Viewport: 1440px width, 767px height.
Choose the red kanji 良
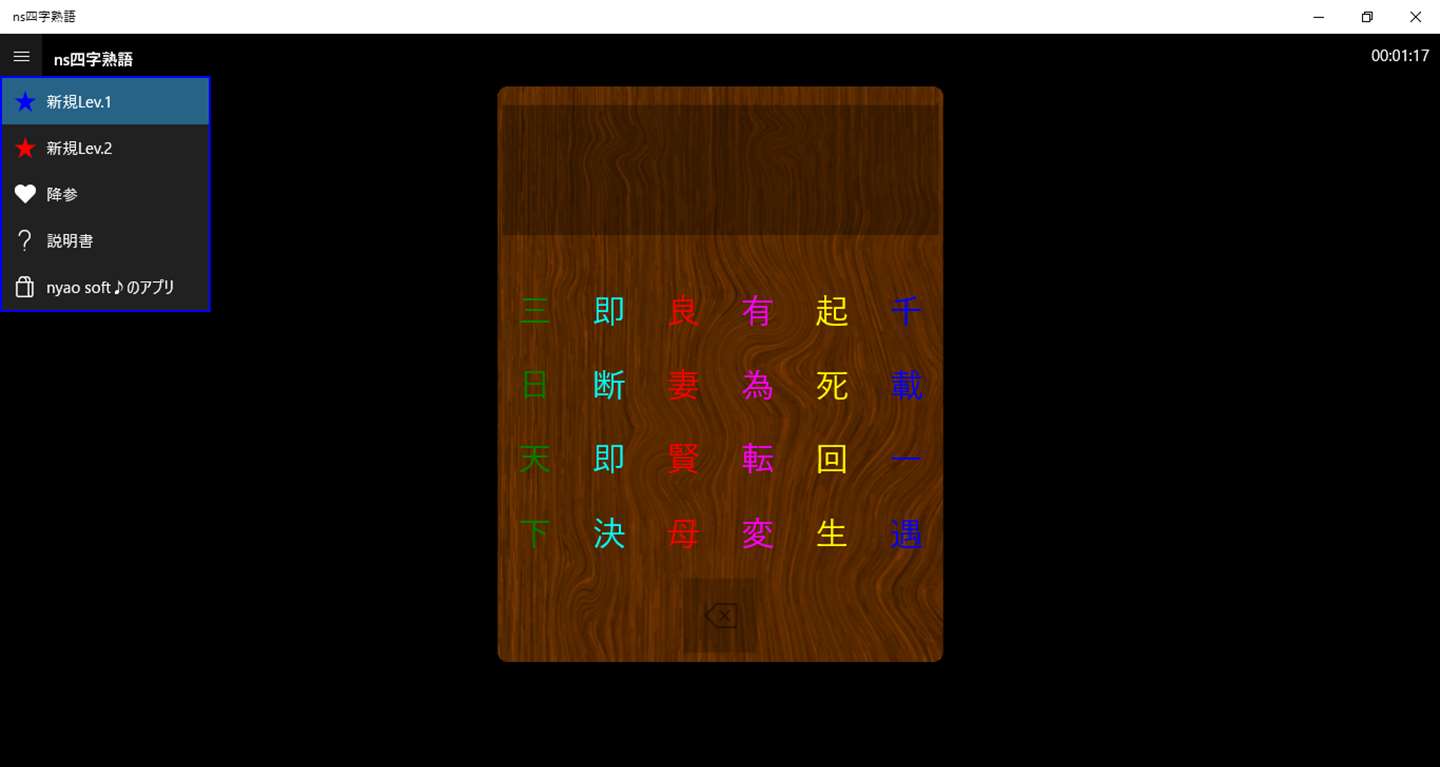683,311
